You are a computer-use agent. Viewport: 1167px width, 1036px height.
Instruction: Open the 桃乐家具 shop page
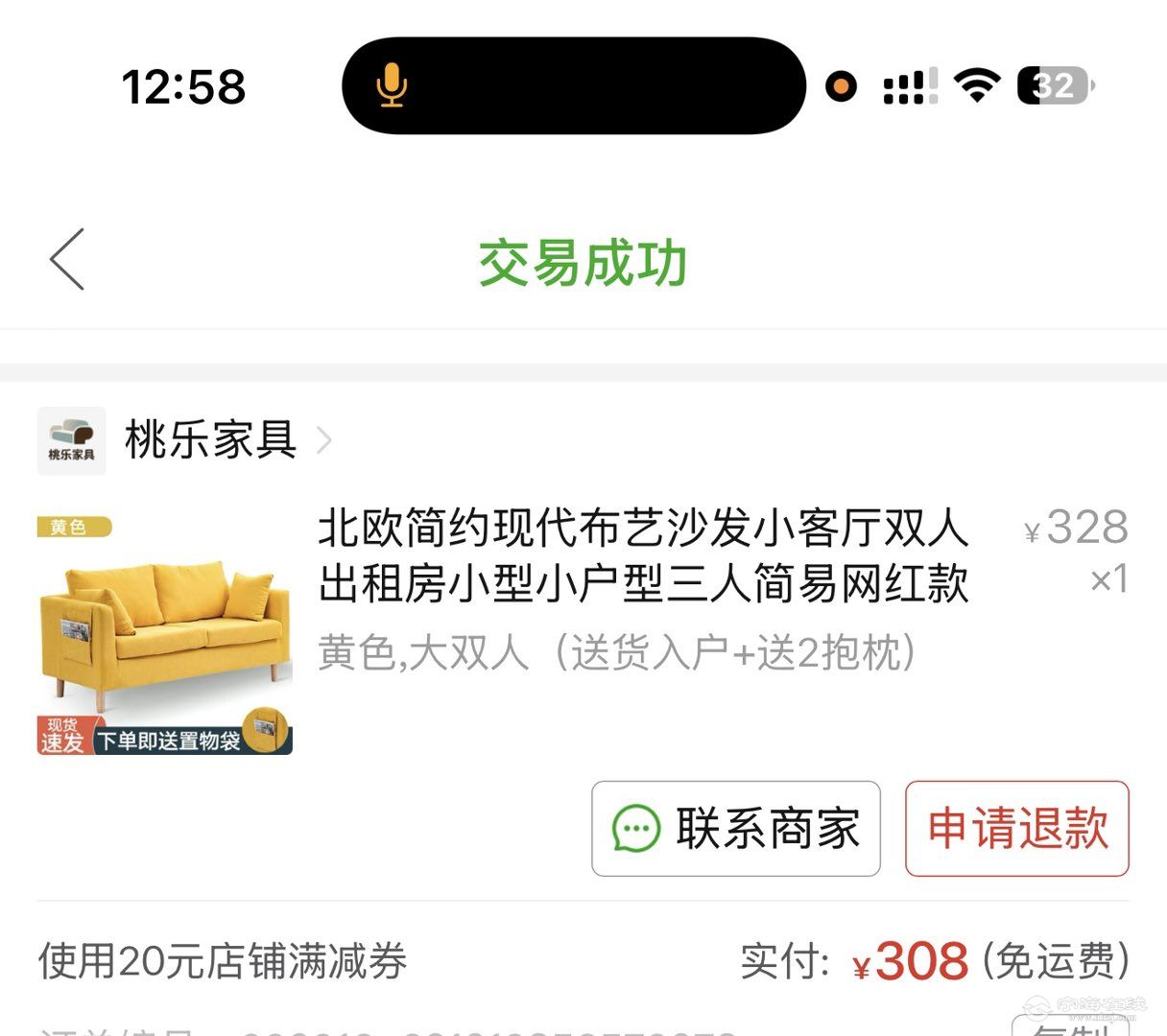coord(209,440)
